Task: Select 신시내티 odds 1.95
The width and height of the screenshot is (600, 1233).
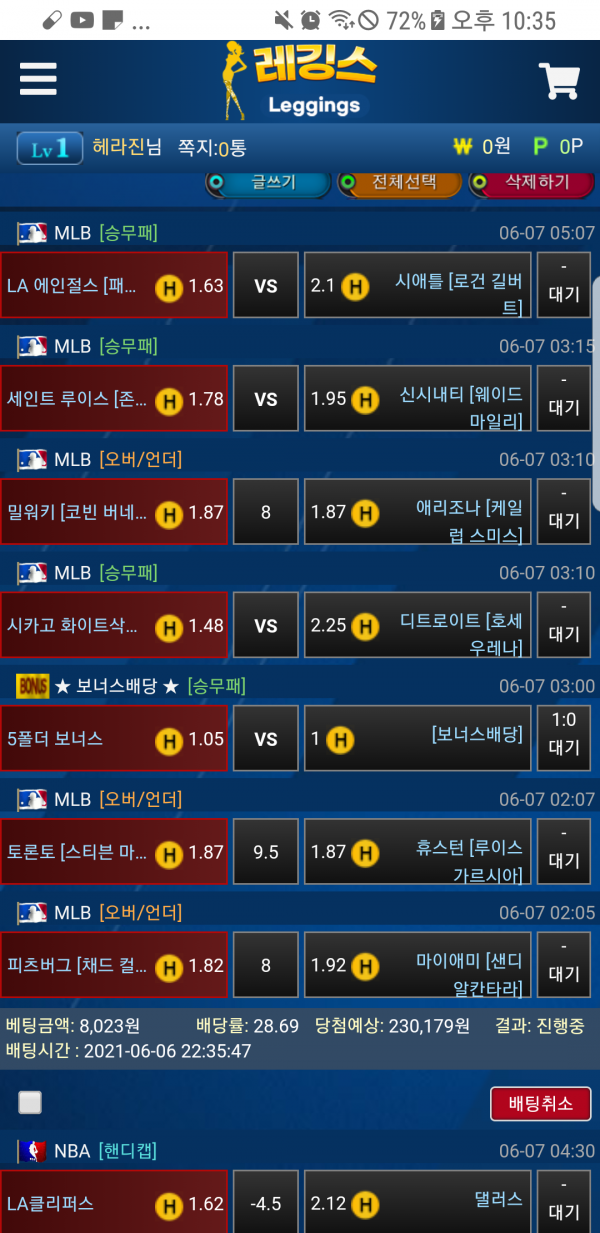Action: pyautogui.click(x=417, y=399)
